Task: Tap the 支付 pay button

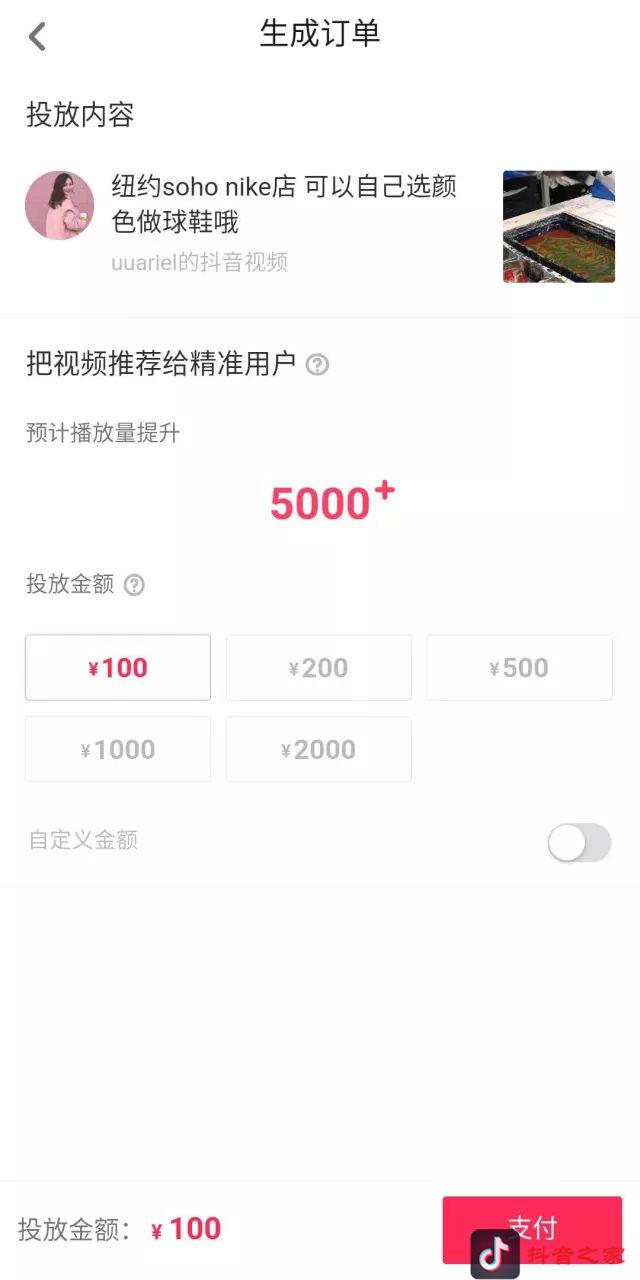Action: click(x=532, y=1226)
